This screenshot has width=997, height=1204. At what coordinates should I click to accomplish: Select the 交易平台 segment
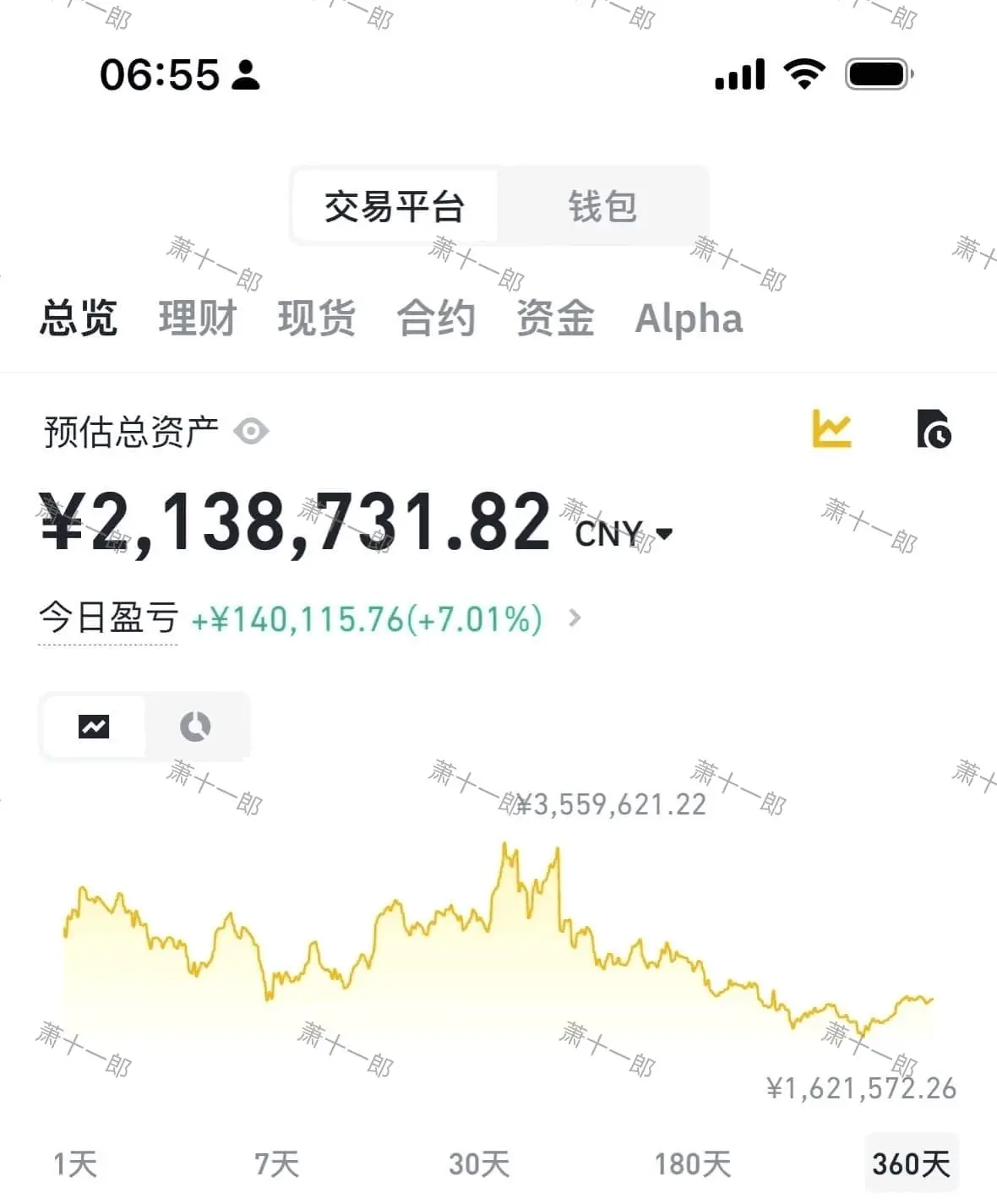point(395,207)
